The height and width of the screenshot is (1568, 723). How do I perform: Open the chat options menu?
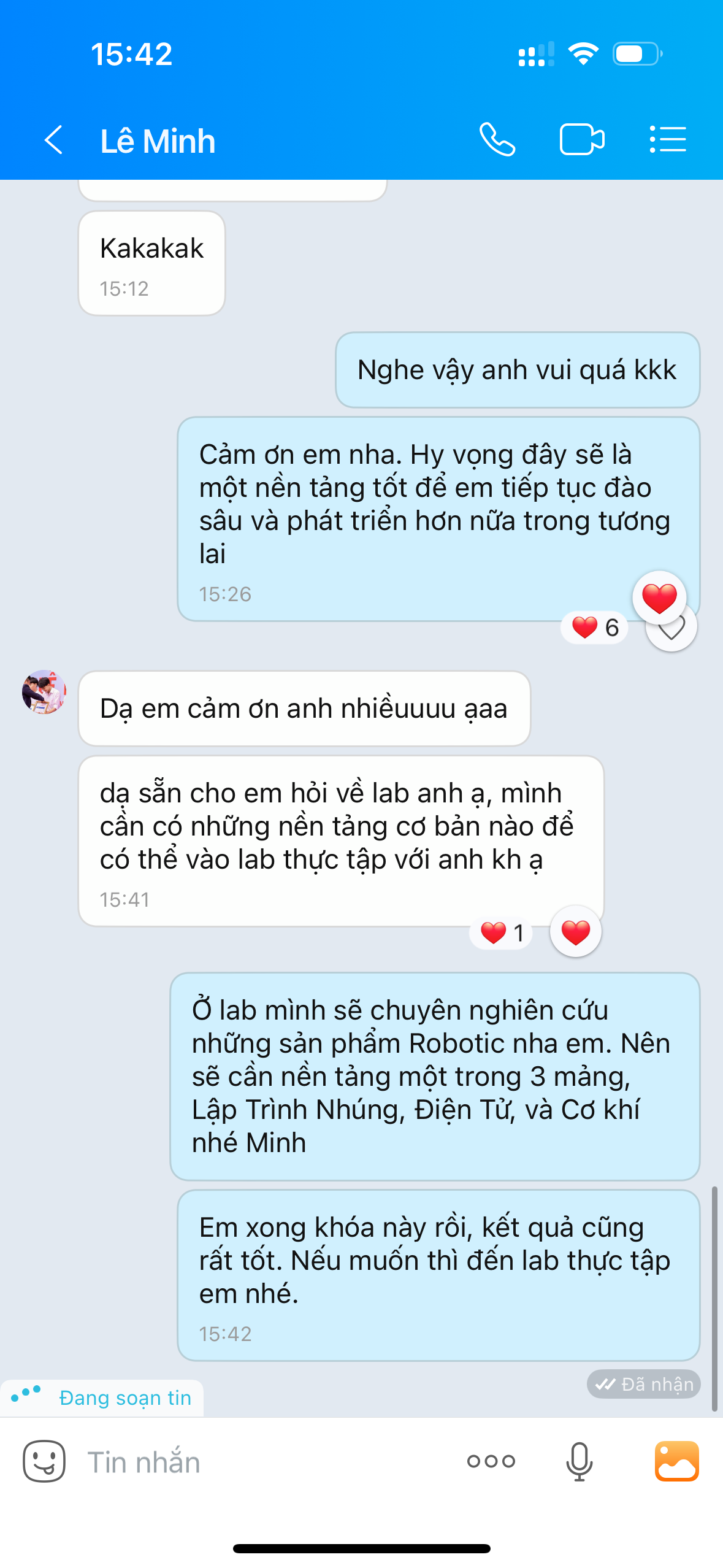tap(668, 140)
